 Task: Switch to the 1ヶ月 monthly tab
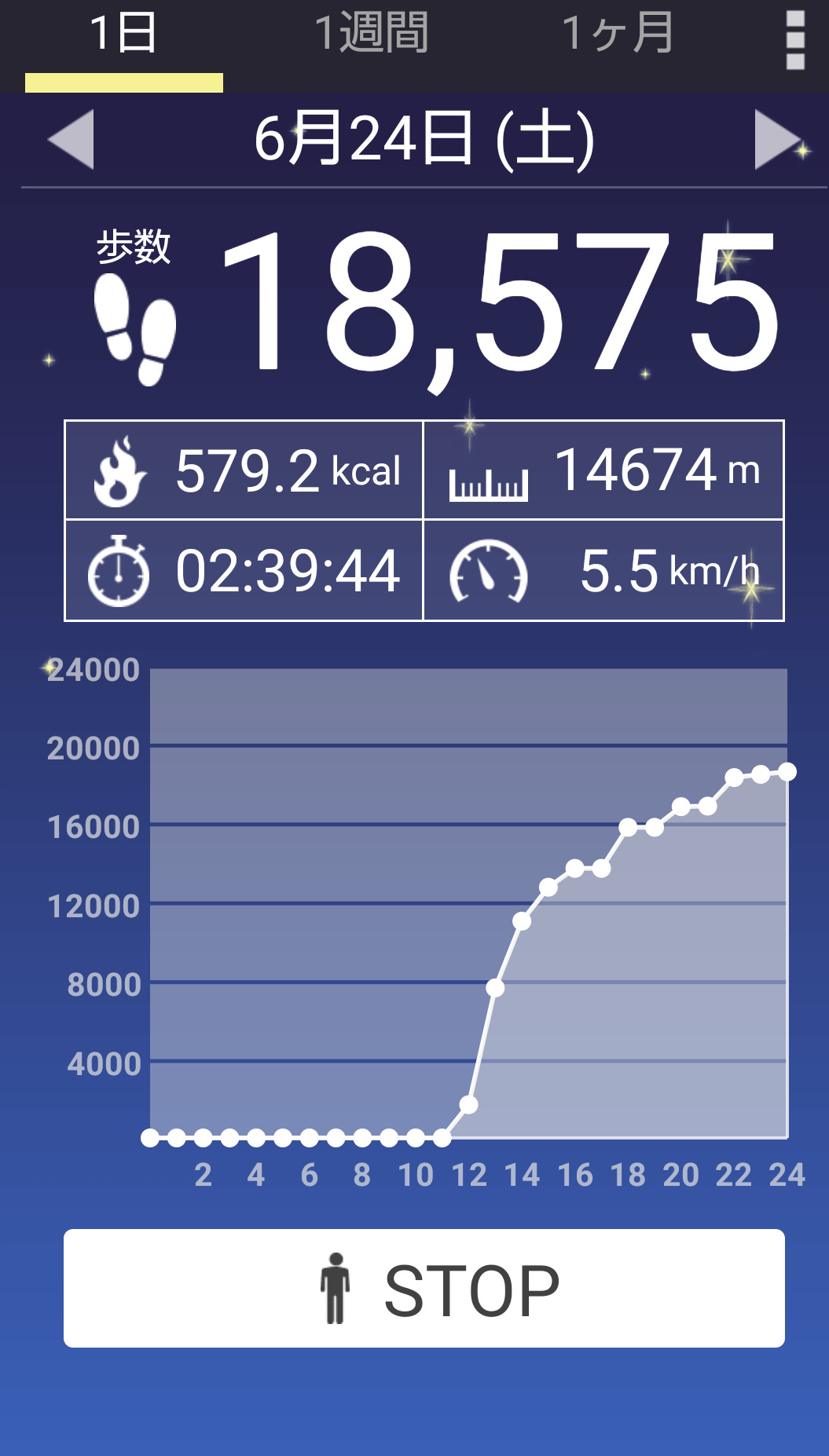point(618,35)
